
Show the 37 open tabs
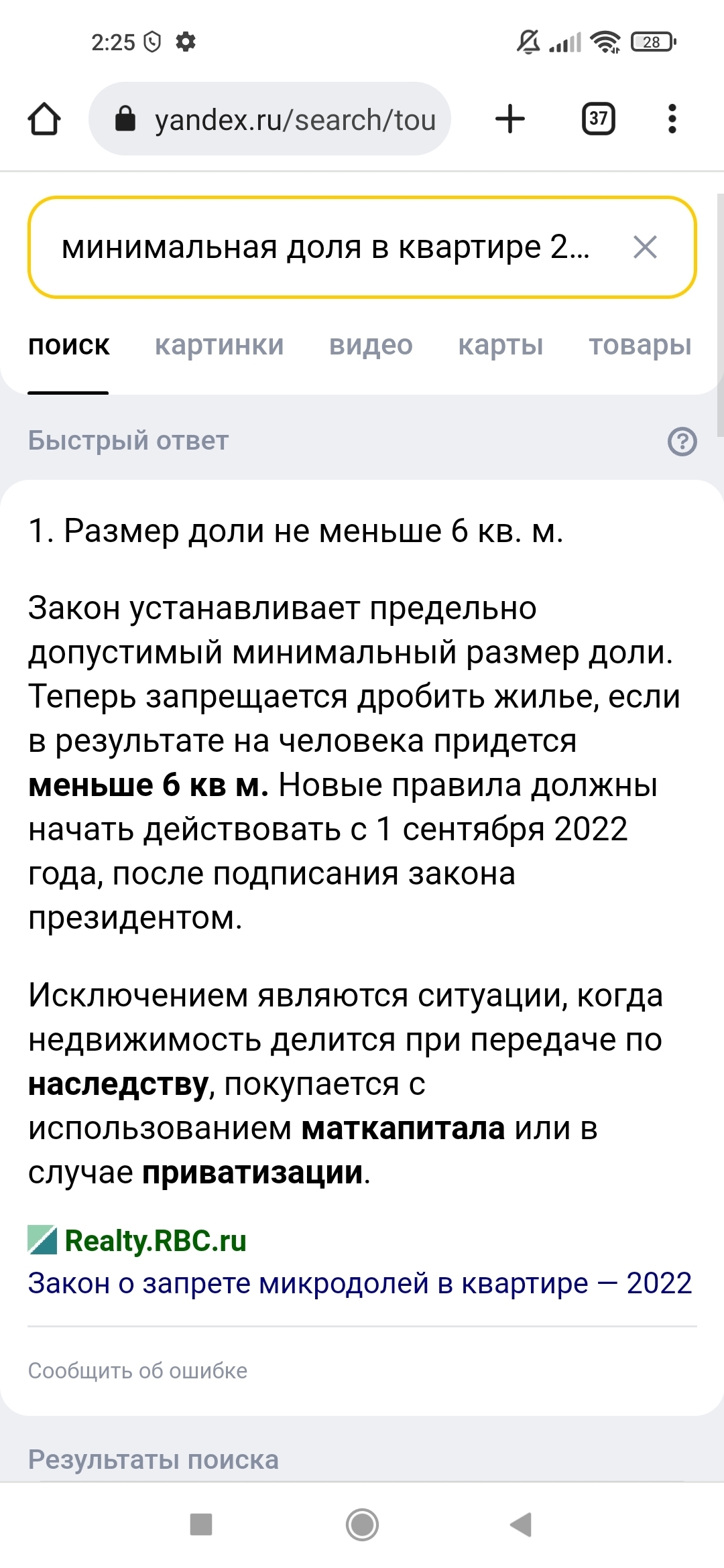(x=598, y=119)
